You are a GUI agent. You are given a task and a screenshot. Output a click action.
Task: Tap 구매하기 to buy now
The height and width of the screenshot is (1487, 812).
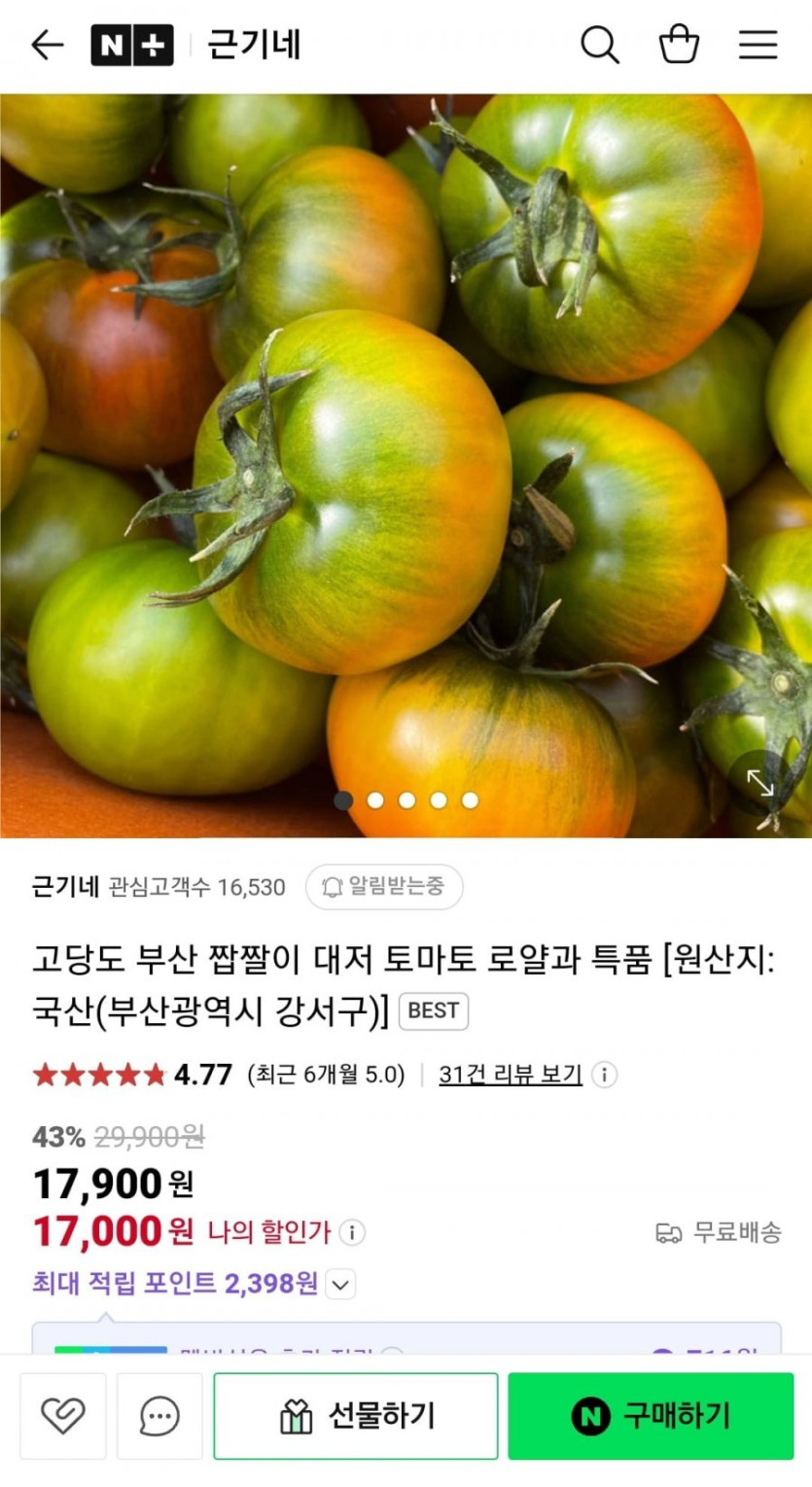point(651,1416)
